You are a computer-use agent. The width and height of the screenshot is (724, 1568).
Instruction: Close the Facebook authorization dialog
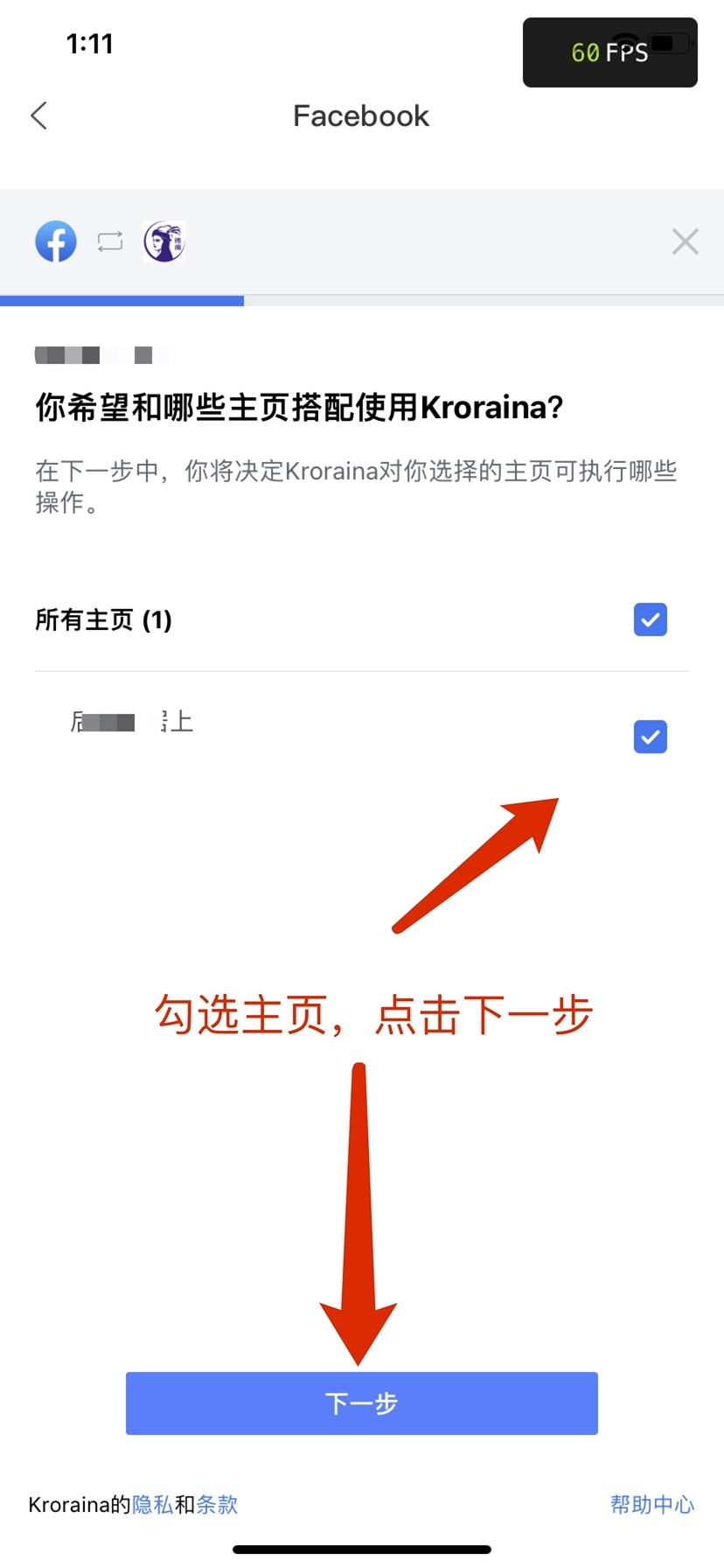(x=685, y=241)
